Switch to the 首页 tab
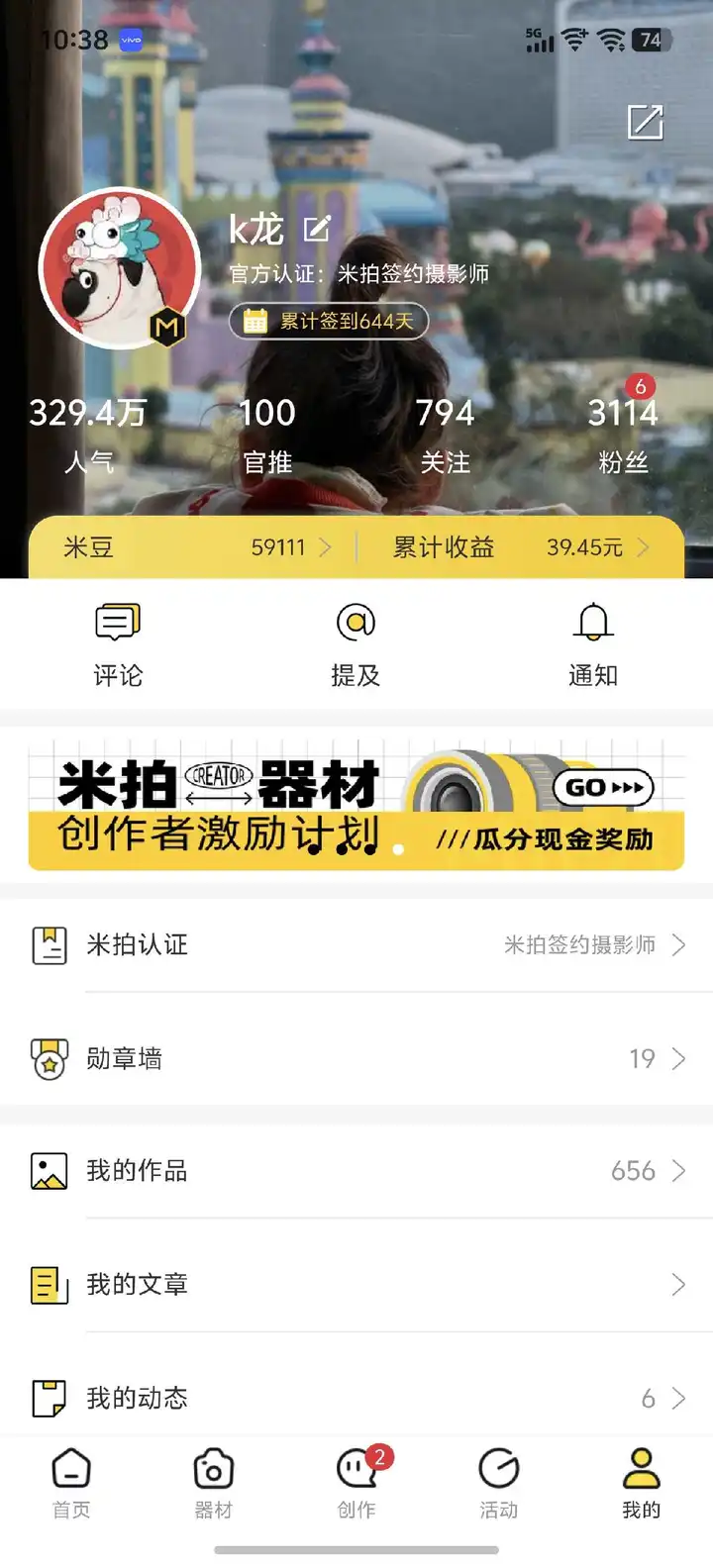The image size is (713, 1568). (x=71, y=1483)
